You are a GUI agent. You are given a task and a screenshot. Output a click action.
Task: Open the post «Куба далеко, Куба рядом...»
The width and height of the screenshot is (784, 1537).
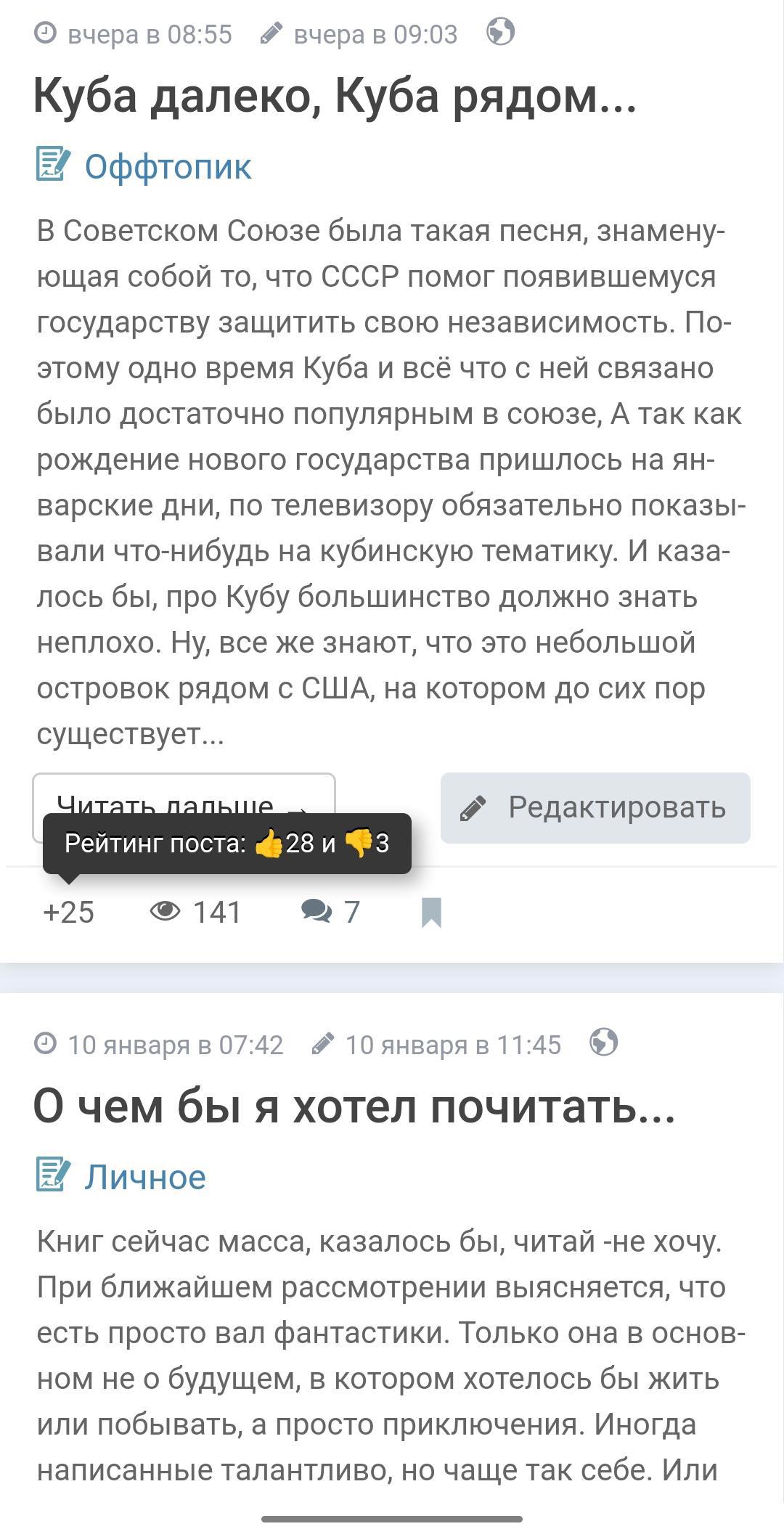[x=335, y=95]
